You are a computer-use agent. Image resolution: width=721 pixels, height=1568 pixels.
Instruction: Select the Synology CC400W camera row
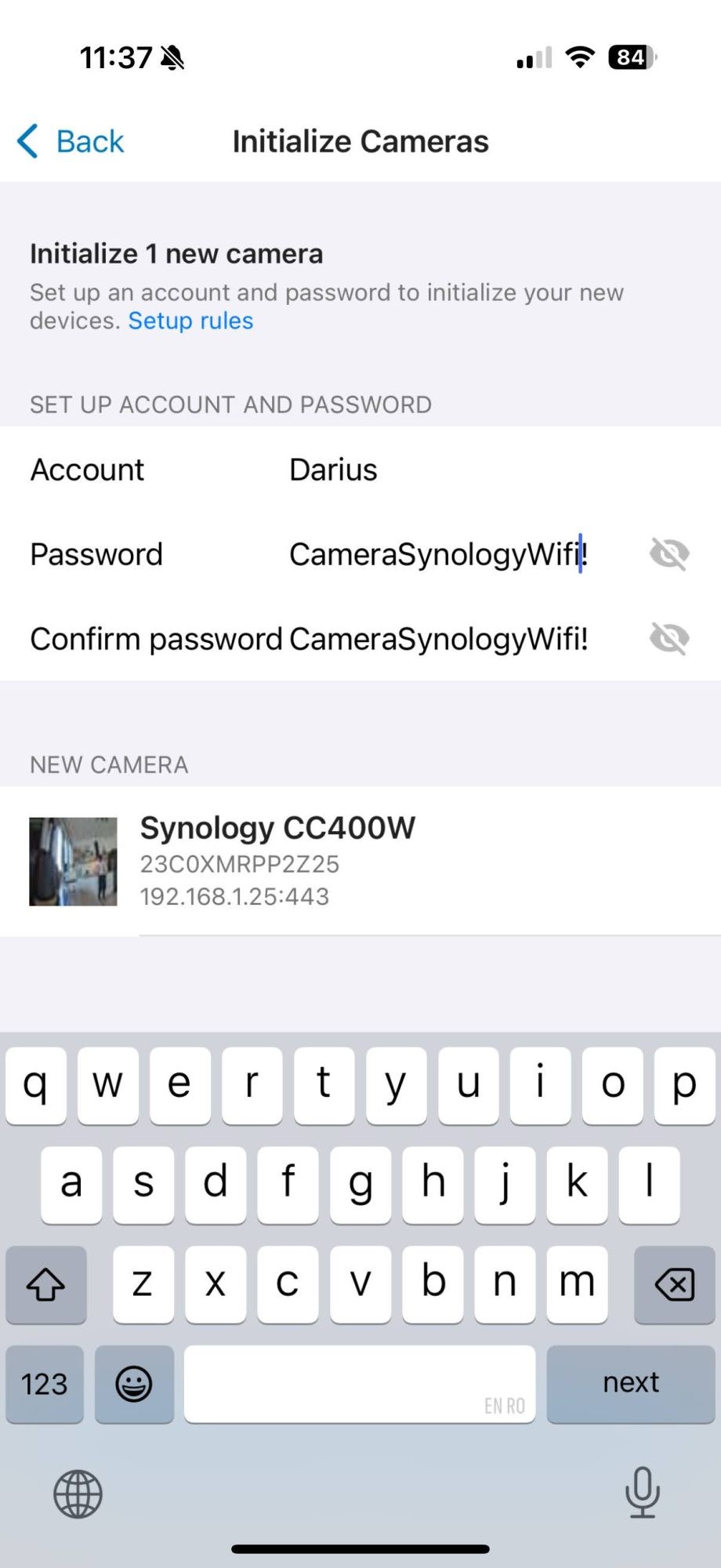[360, 861]
